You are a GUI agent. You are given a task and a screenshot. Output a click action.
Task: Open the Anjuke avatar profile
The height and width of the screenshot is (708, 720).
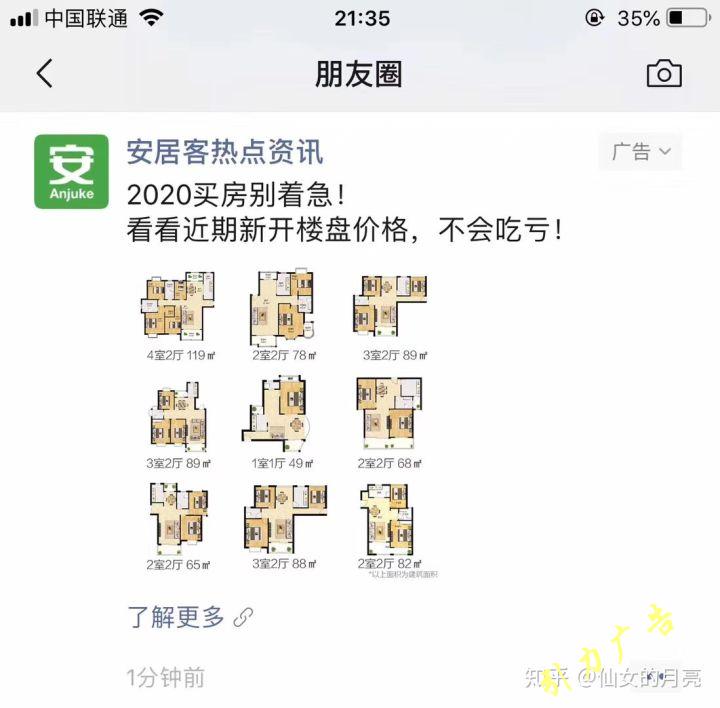(x=71, y=171)
